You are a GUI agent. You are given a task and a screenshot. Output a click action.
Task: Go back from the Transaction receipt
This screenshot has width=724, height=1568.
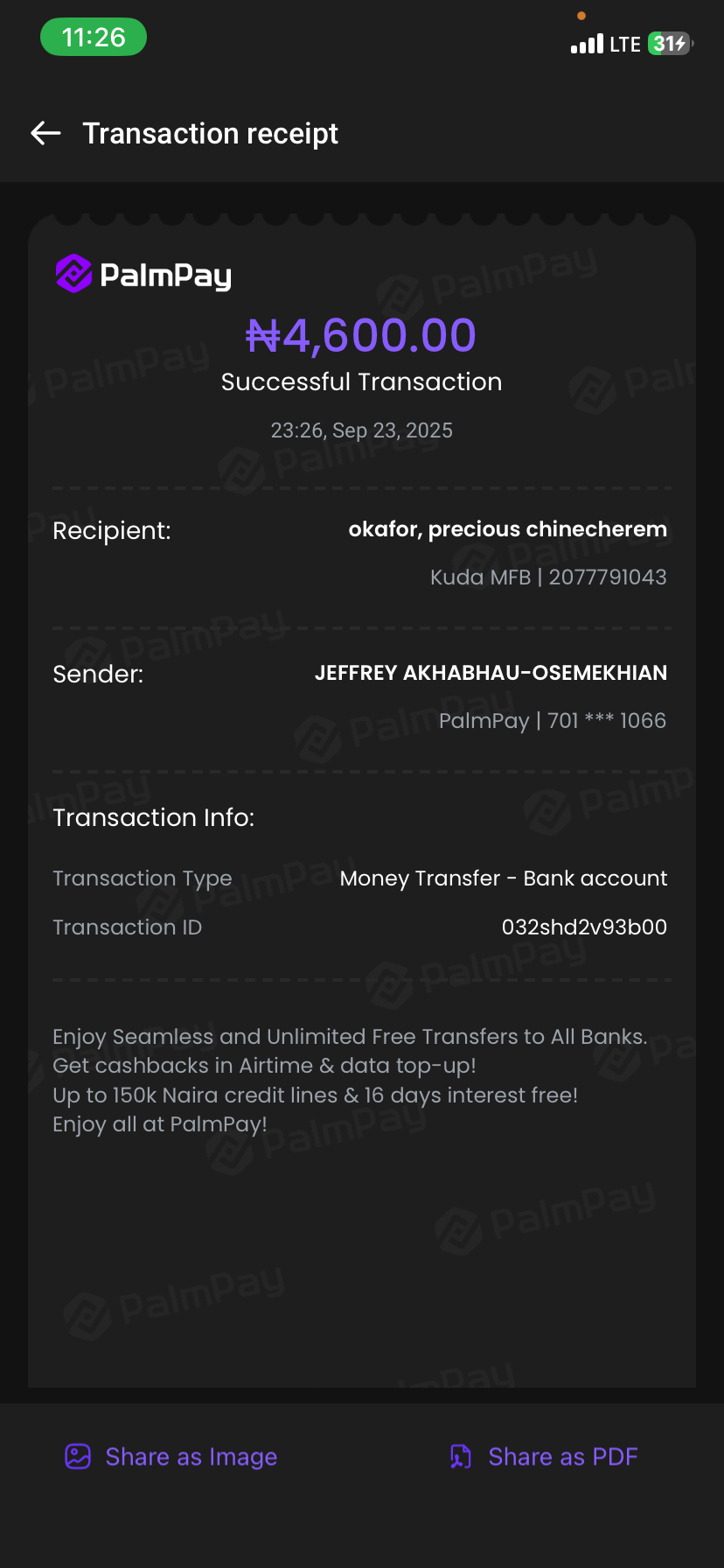45,133
